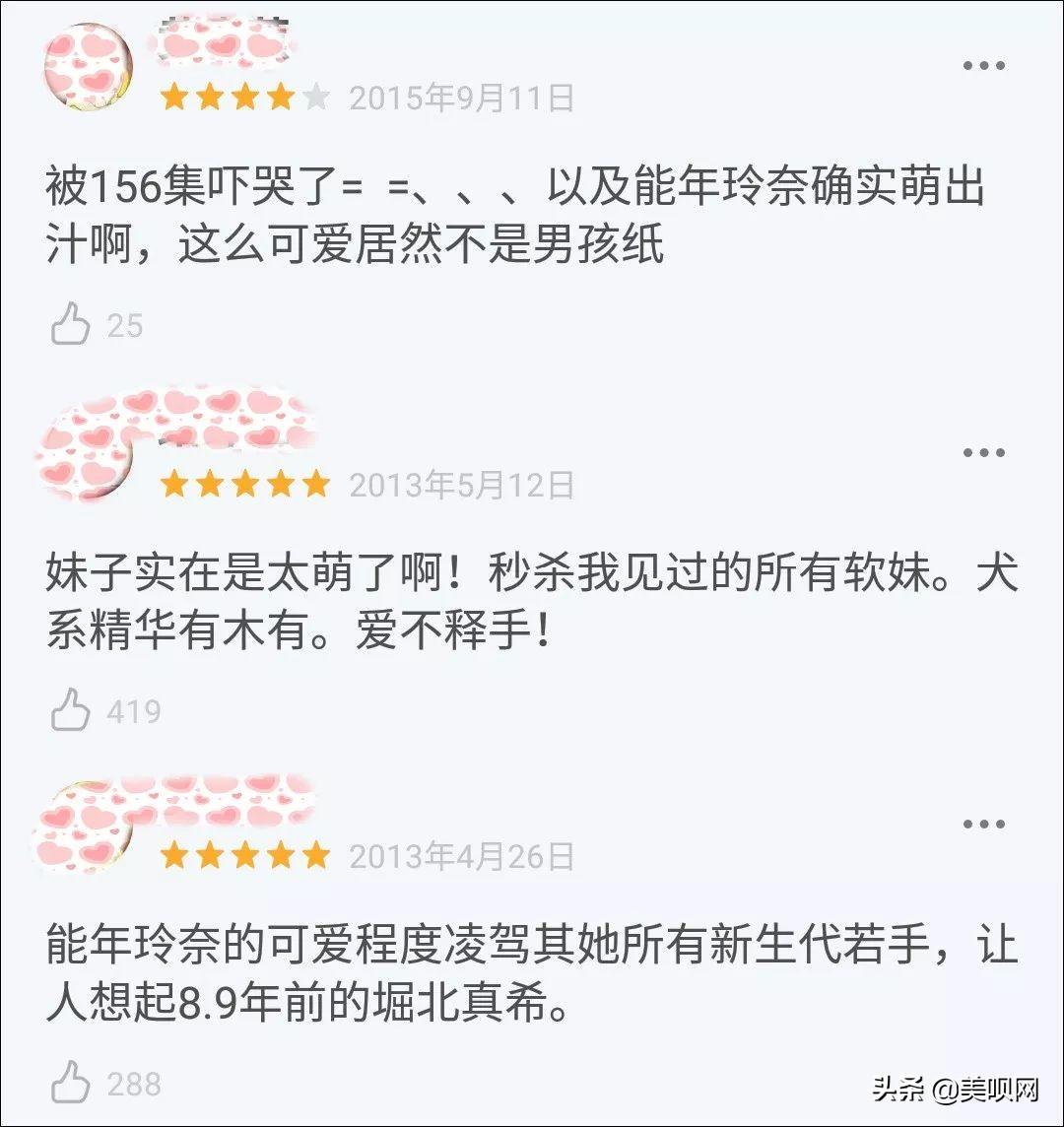Like the review with 419 likes
The width and height of the screenshot is (1064, 1127).
(72, 710)
